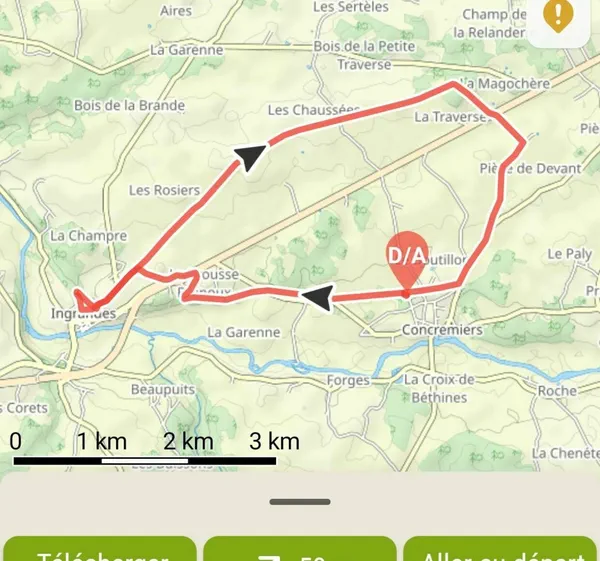Tap the bottom sheet drag handle
This screenshot has height=561, width=600.
pos(300,501)
